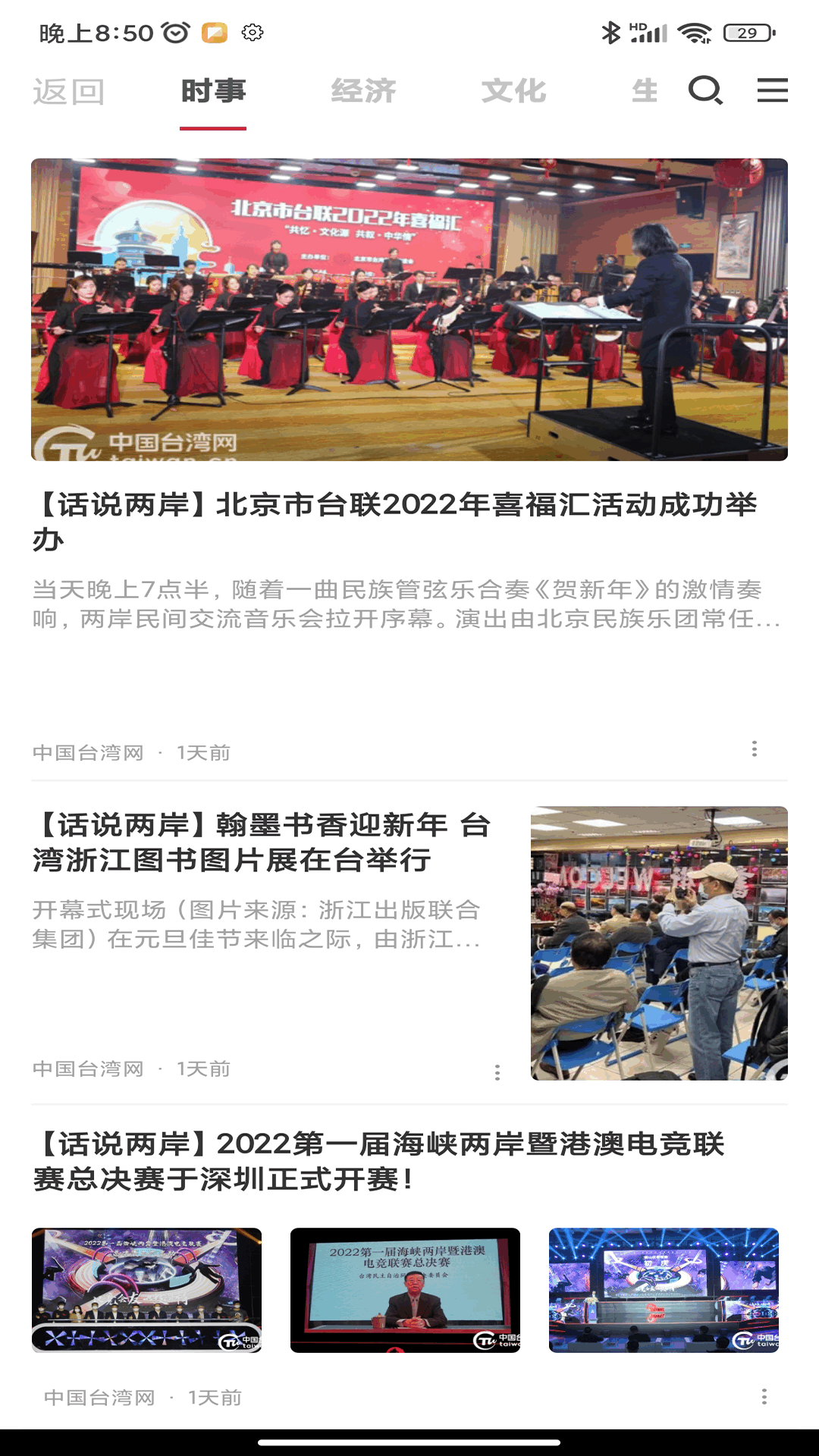Open more options for 喜福汇 article

tap(754, 749)
